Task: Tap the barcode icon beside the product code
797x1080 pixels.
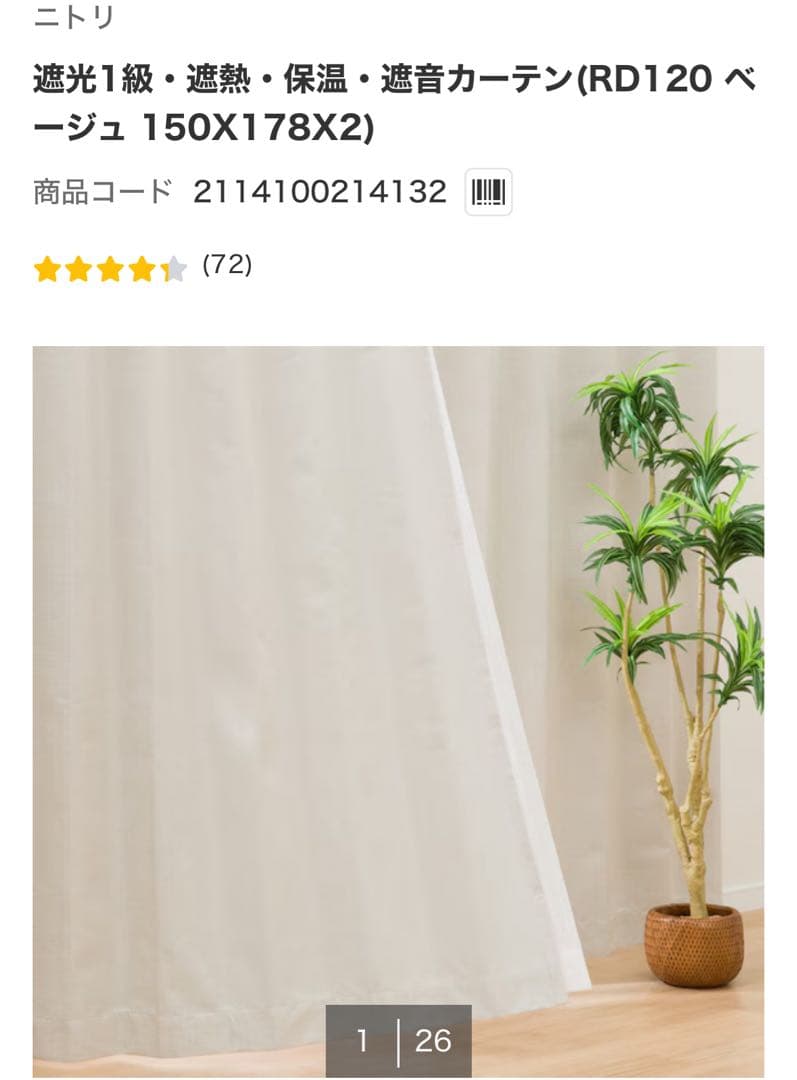Action: tap(488, 191)
